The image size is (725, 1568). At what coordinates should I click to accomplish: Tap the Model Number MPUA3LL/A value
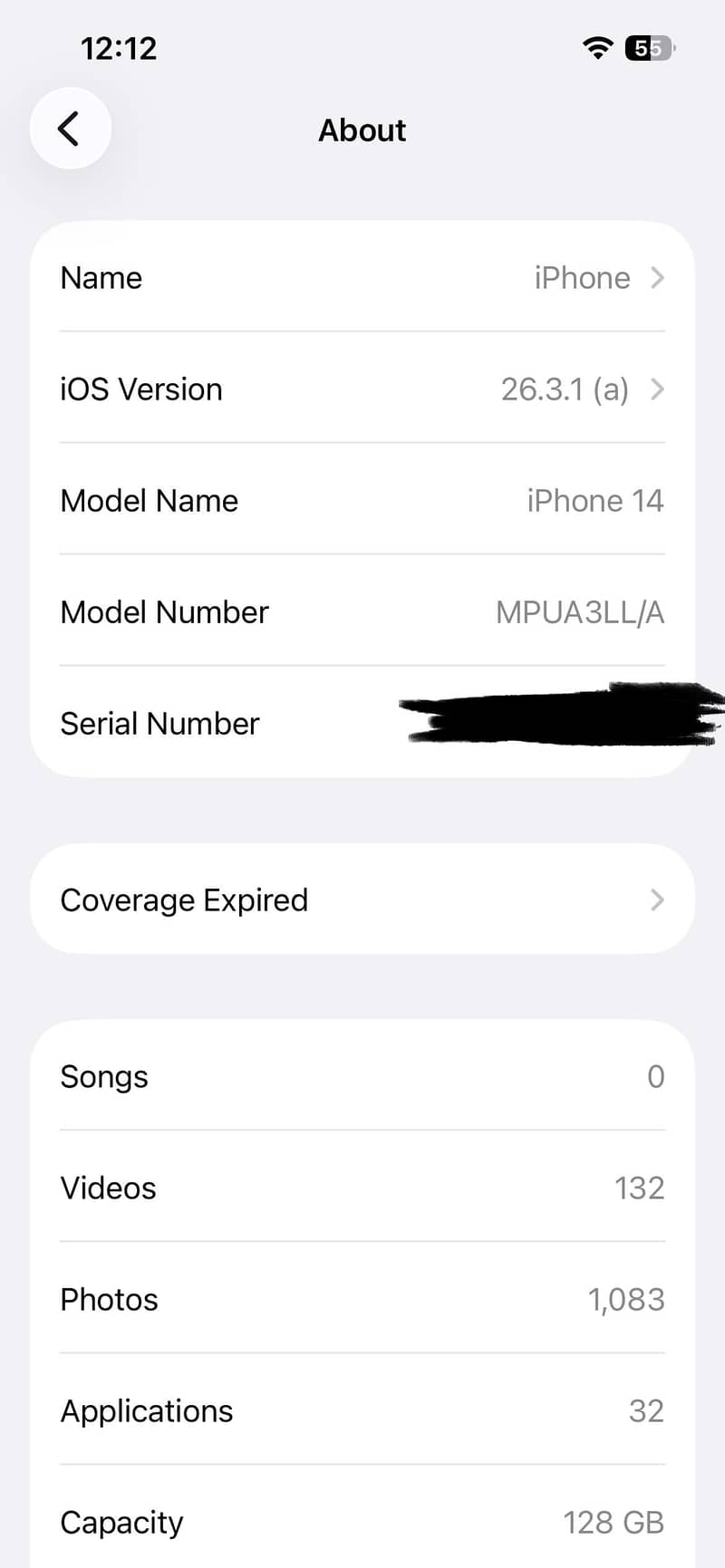point(580,612)
